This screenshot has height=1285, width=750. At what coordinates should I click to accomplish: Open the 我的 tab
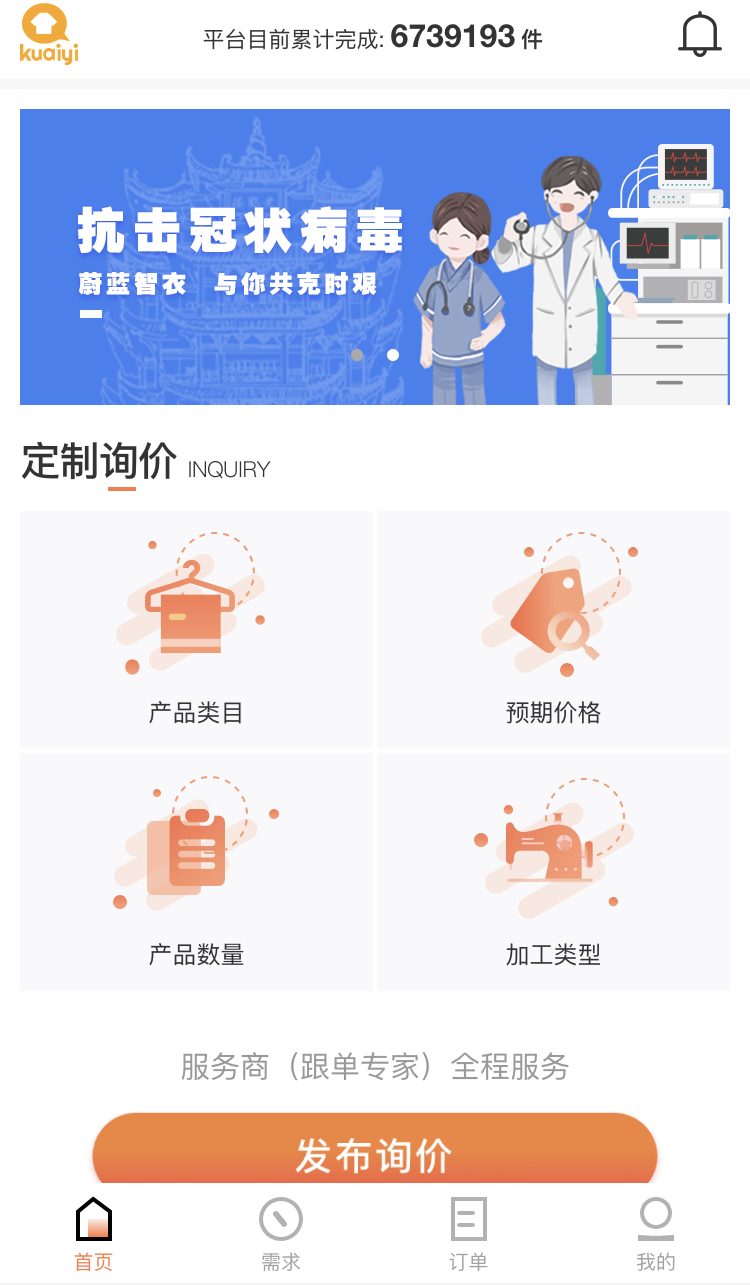coord(656,1235)
